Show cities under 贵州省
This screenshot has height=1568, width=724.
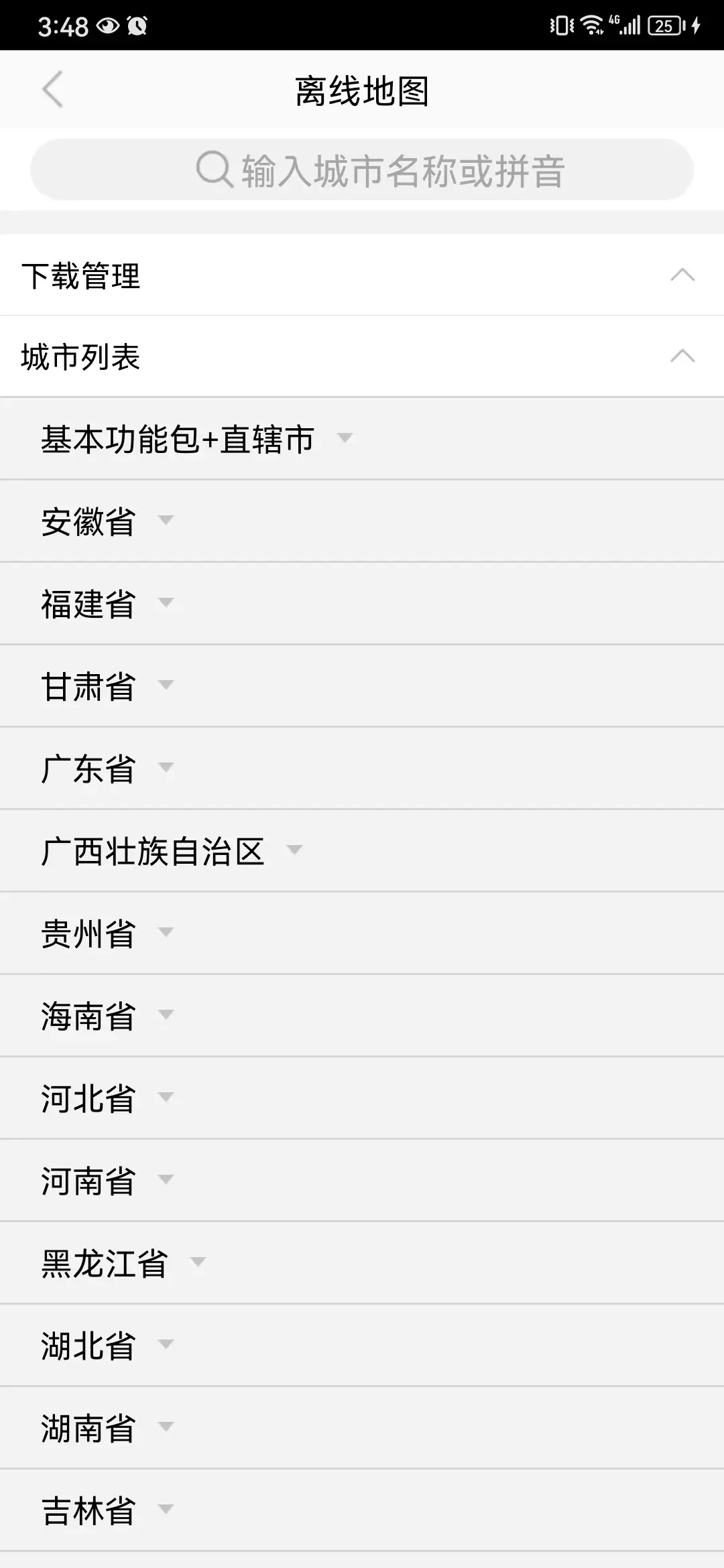[x=107, y=933]
